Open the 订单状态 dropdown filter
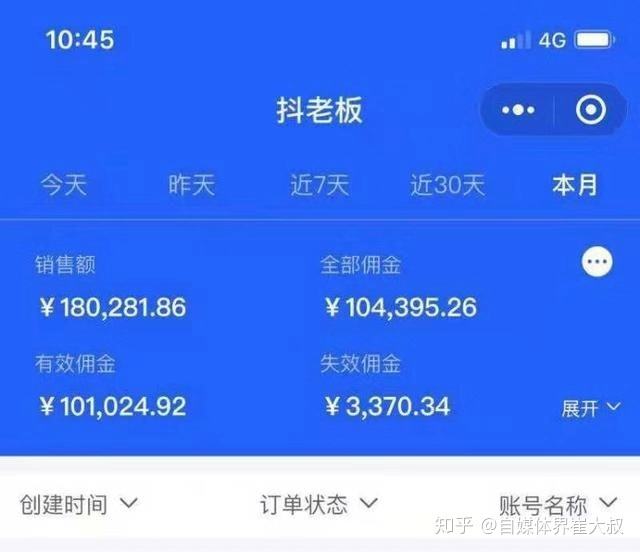Image resolution: width=640 pixels, height=552 pixels. point(319,503)
